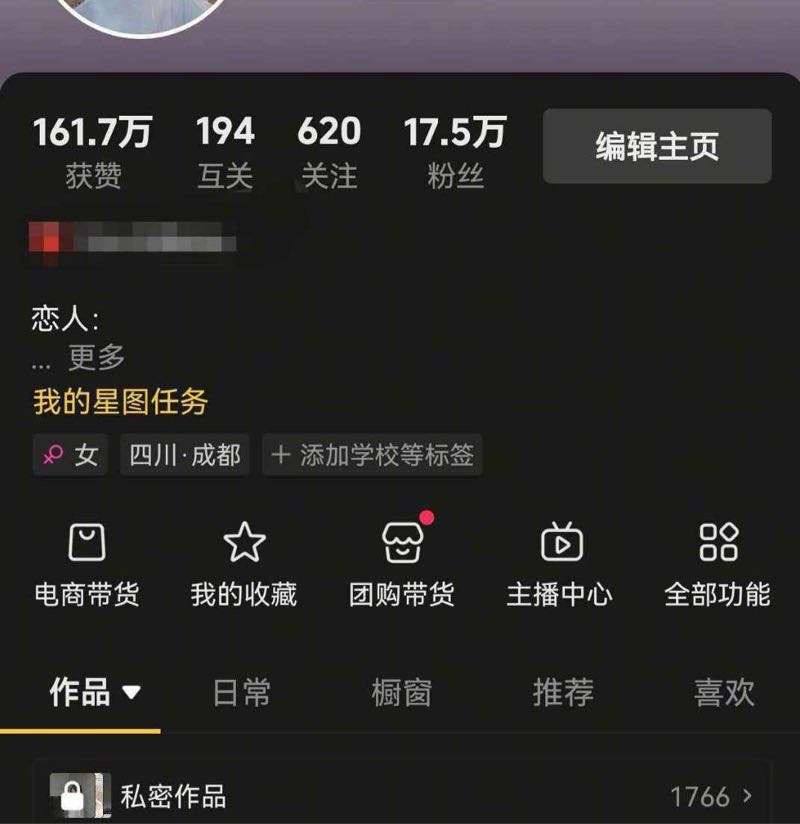Open the 电商带货 shopping bag icon

(85, 543)
